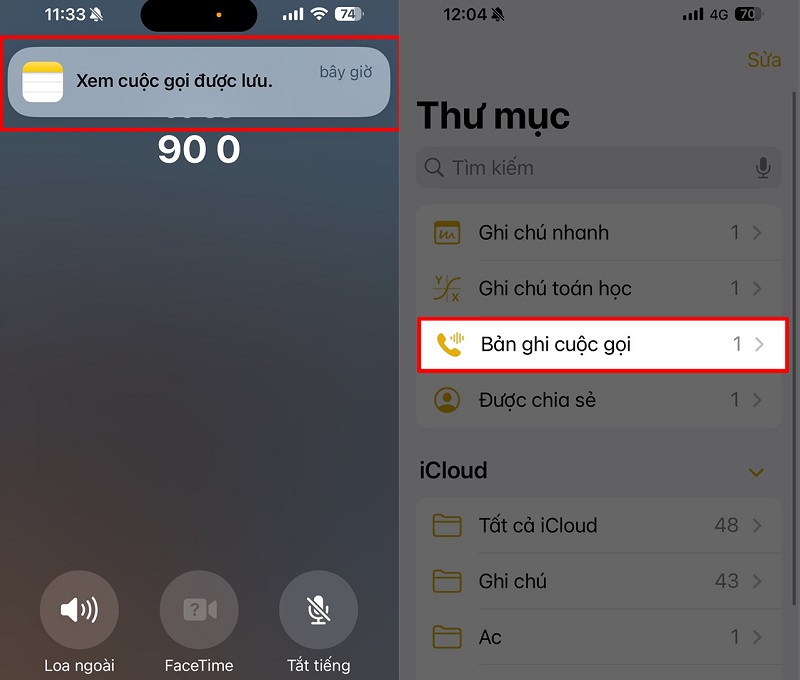Open the Ghi chú nhanh folder
The height and width of the screenshot is (680, 800).
coord(599,233)
